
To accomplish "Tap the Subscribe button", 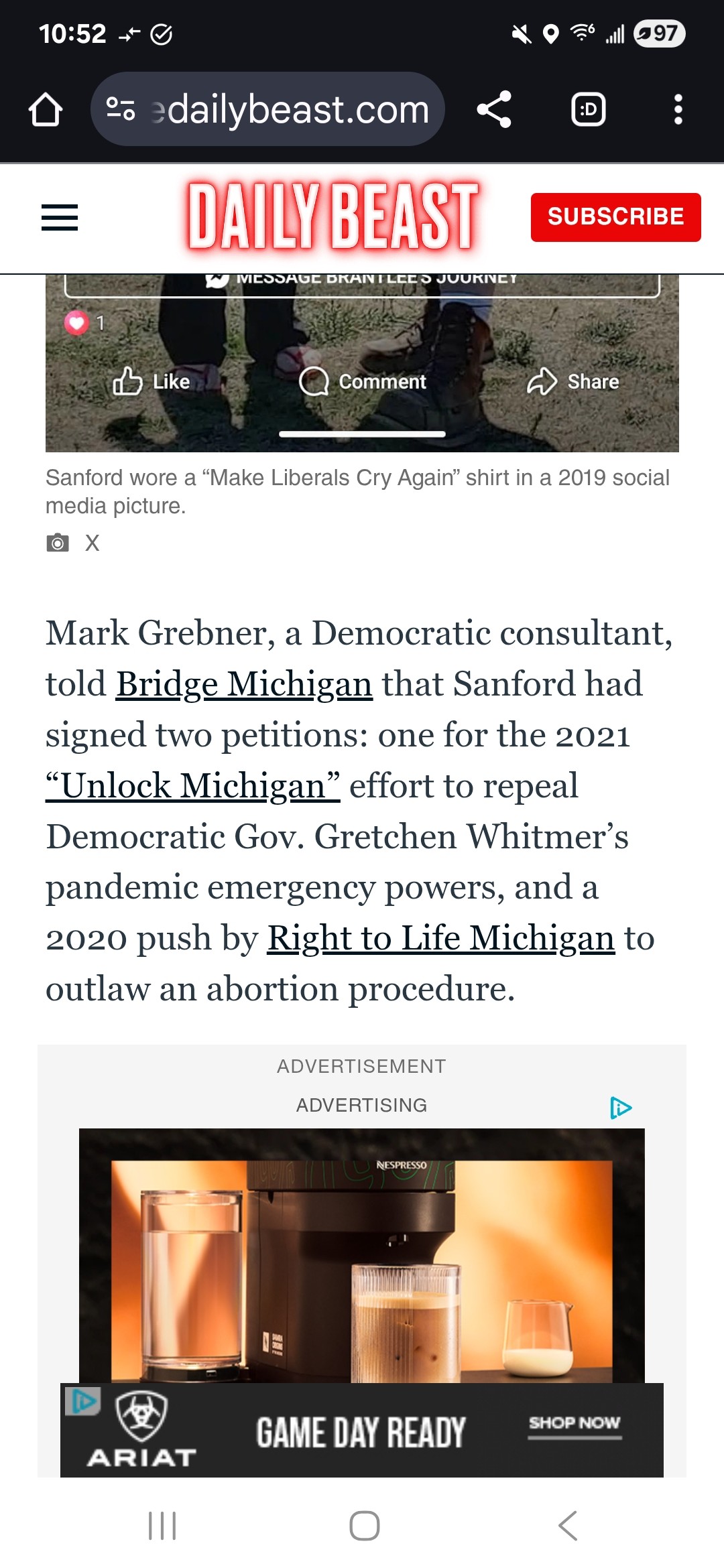I will coord(615,217).
